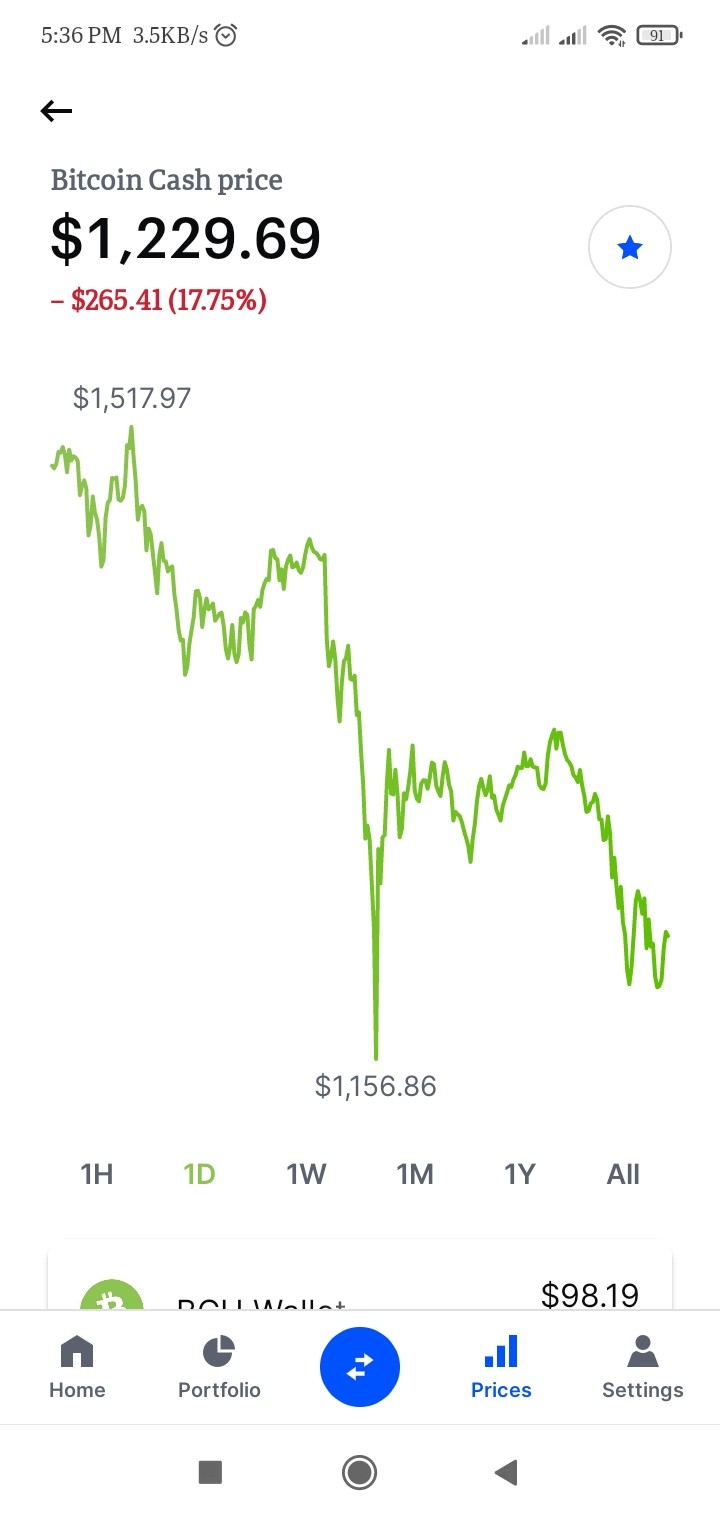
Task: Tap the system back triangle
Action: click(x=507, y=1472)
